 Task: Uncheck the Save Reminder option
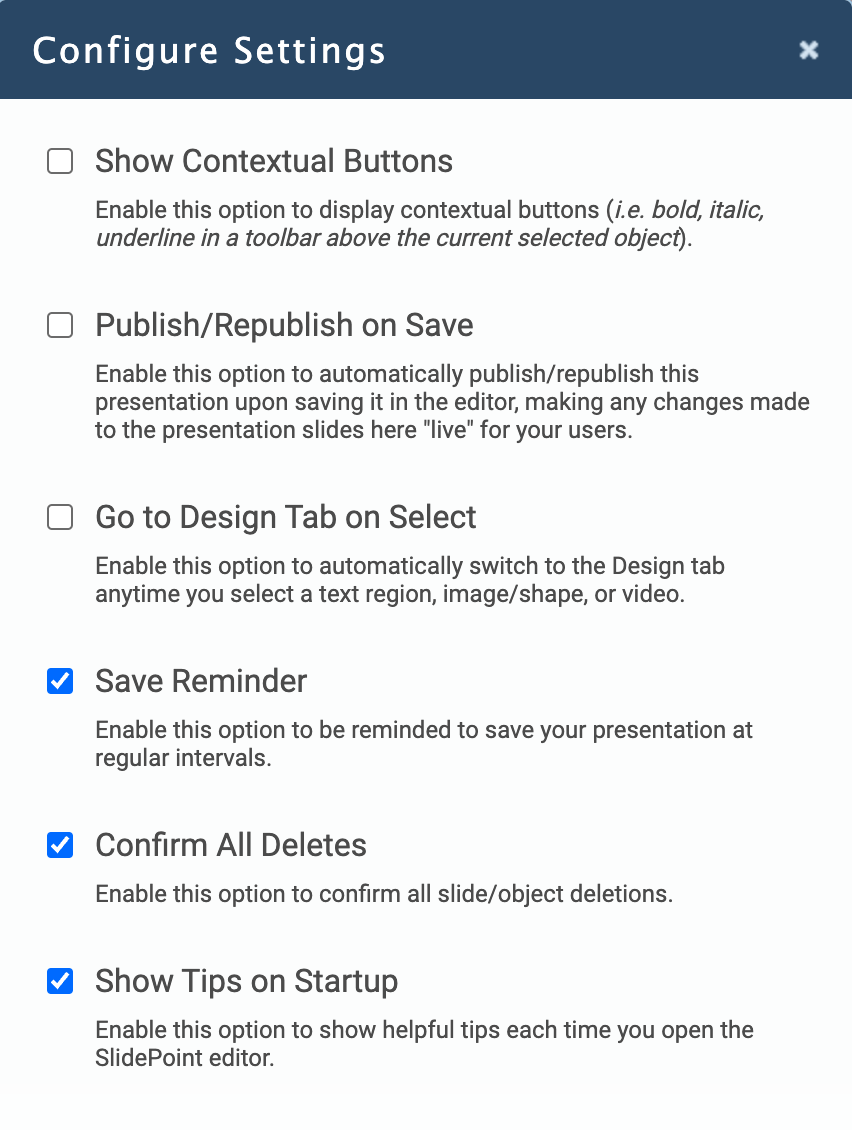click(x=61, y=682)
